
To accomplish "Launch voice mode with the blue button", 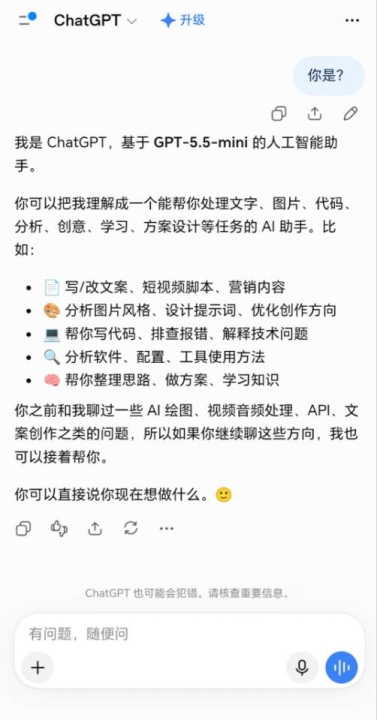I will pyautogui.click(x=342, y=668).
